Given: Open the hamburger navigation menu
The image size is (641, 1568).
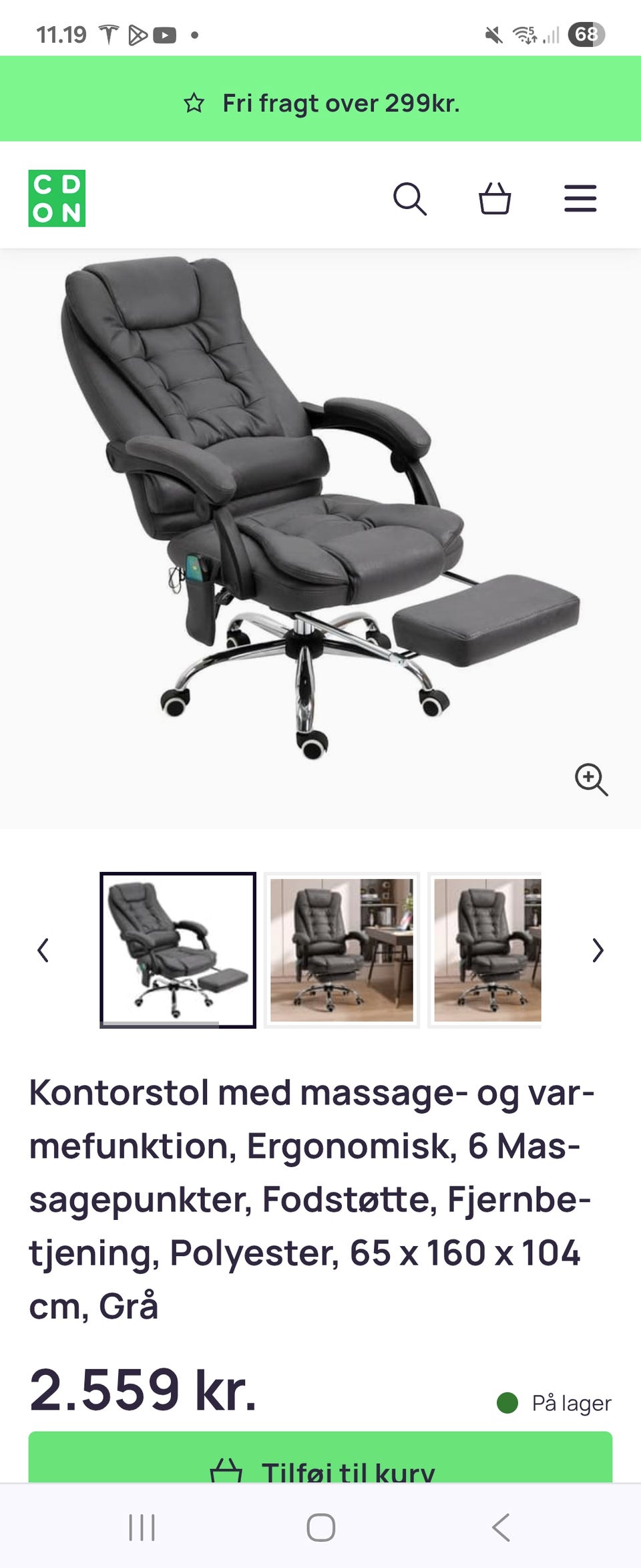Looking at the screenshot, I should [580, 198].
